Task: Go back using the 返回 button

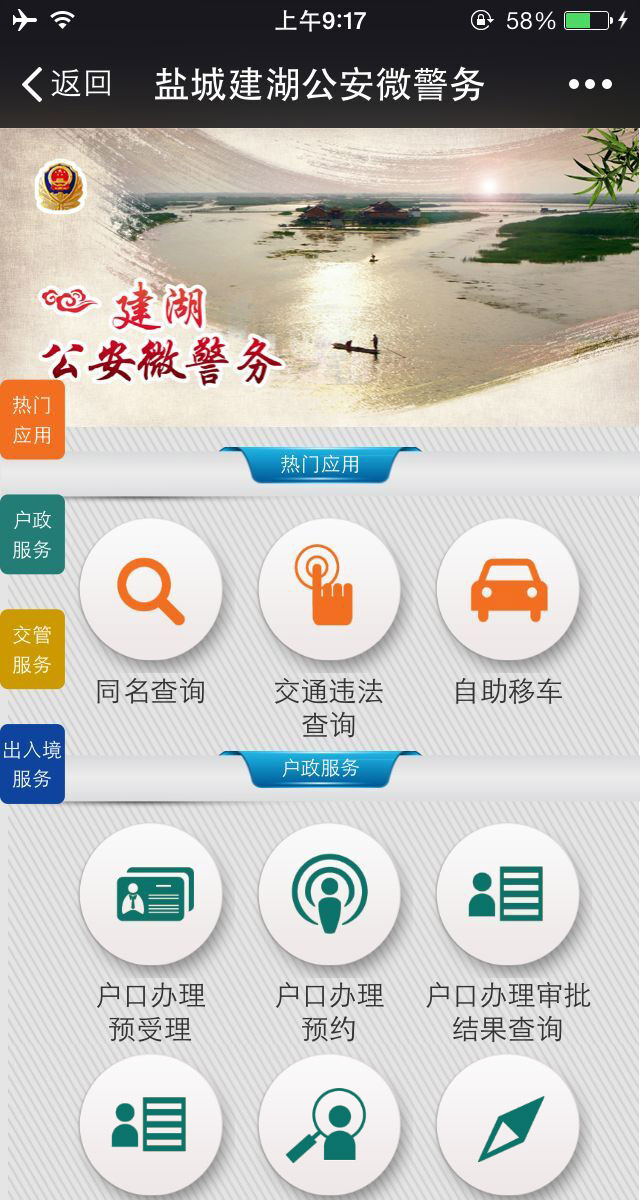Action: click(x=66, y=84)
